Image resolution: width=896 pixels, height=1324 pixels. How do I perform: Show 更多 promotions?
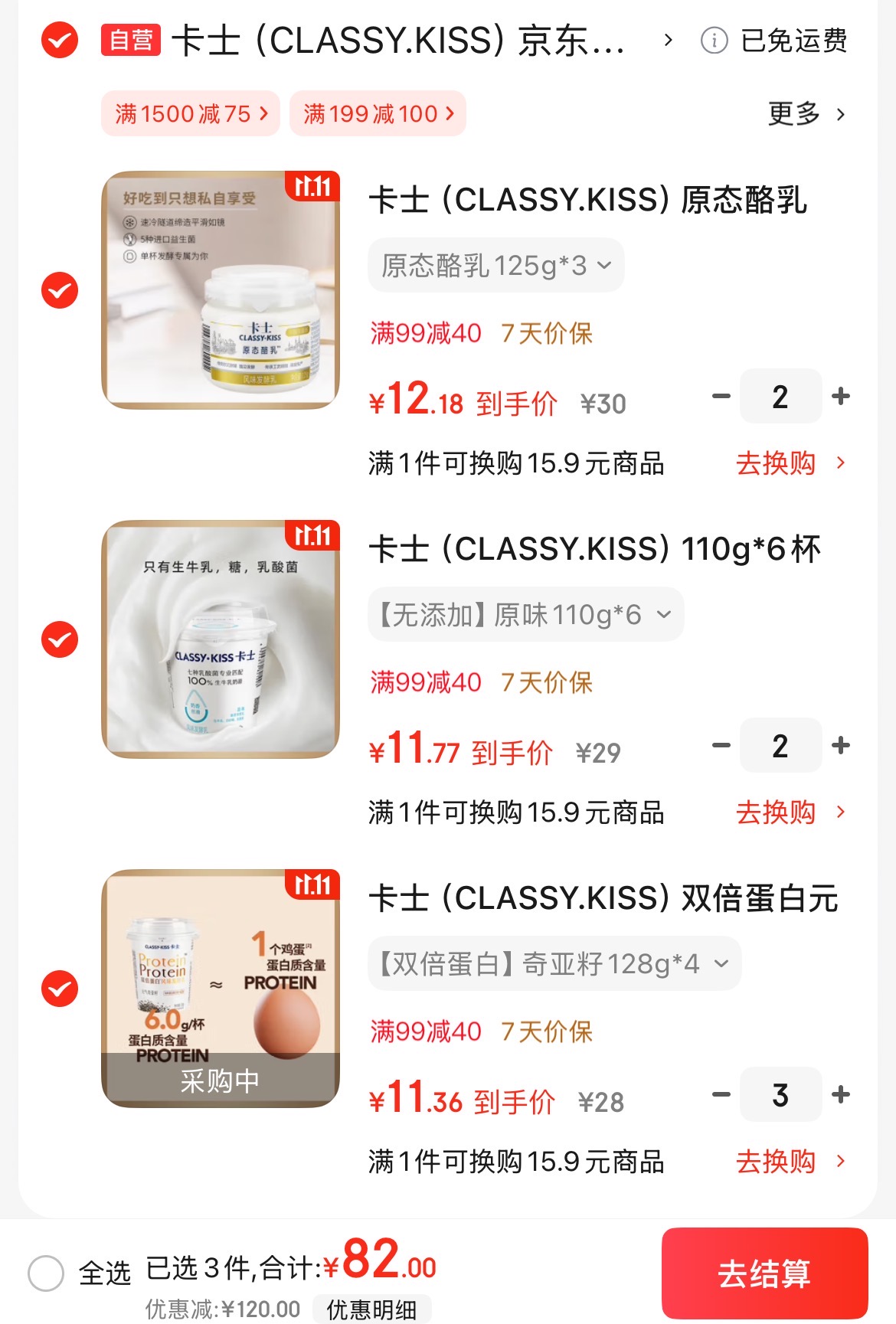(806, 114)
